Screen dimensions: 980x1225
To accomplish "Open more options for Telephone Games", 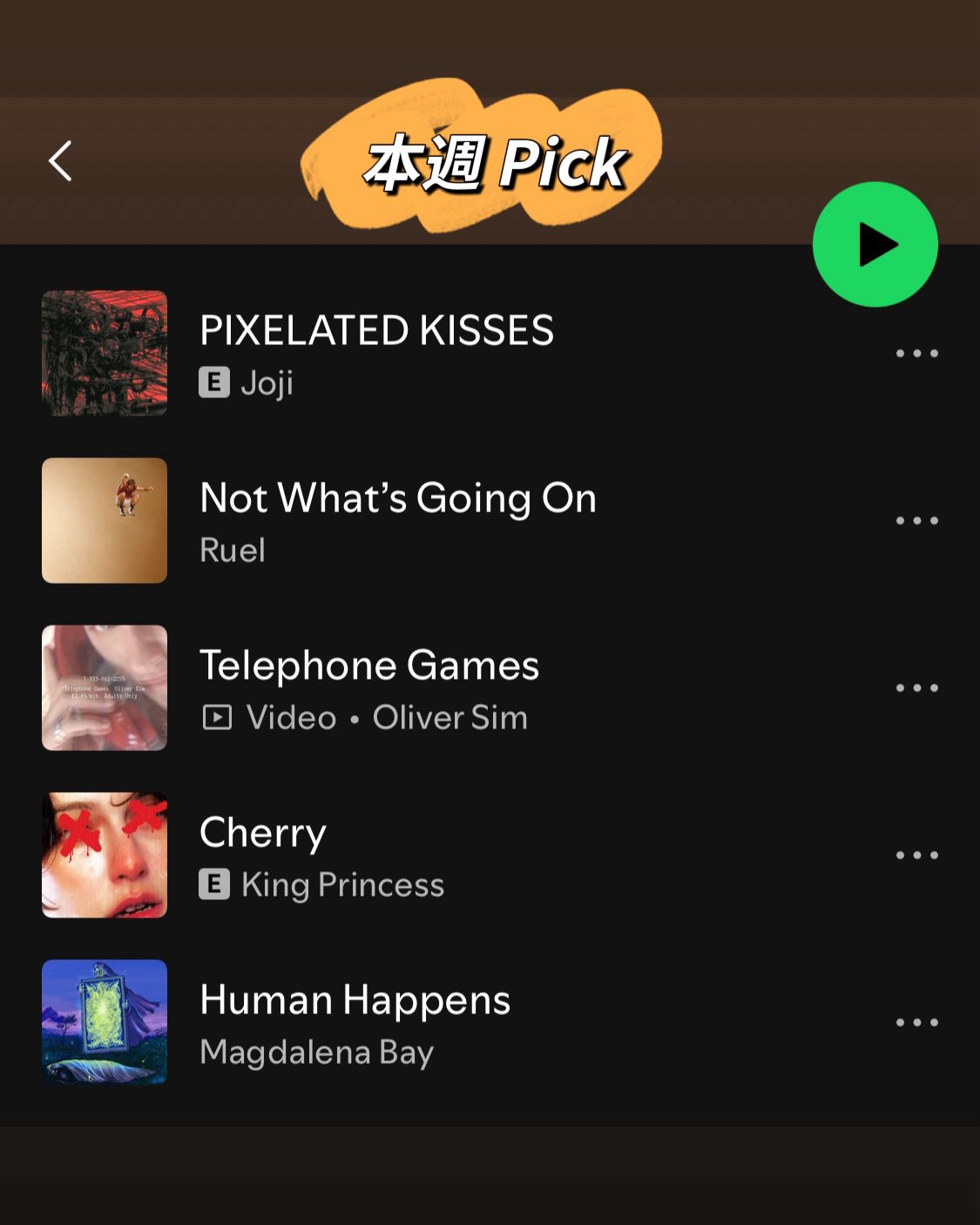I will click(917, 687).
